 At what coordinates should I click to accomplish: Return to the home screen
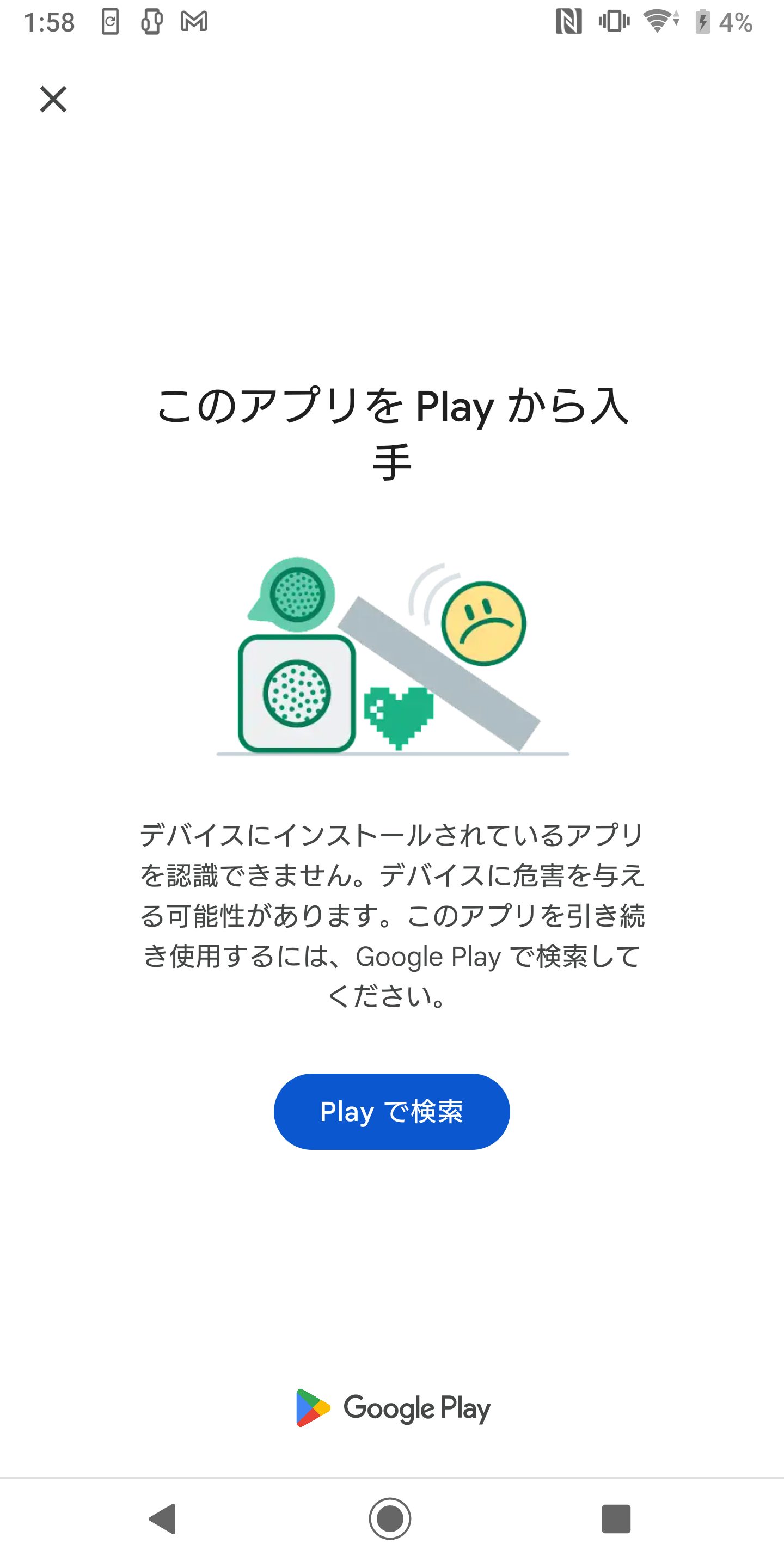tap(390, 1518)
